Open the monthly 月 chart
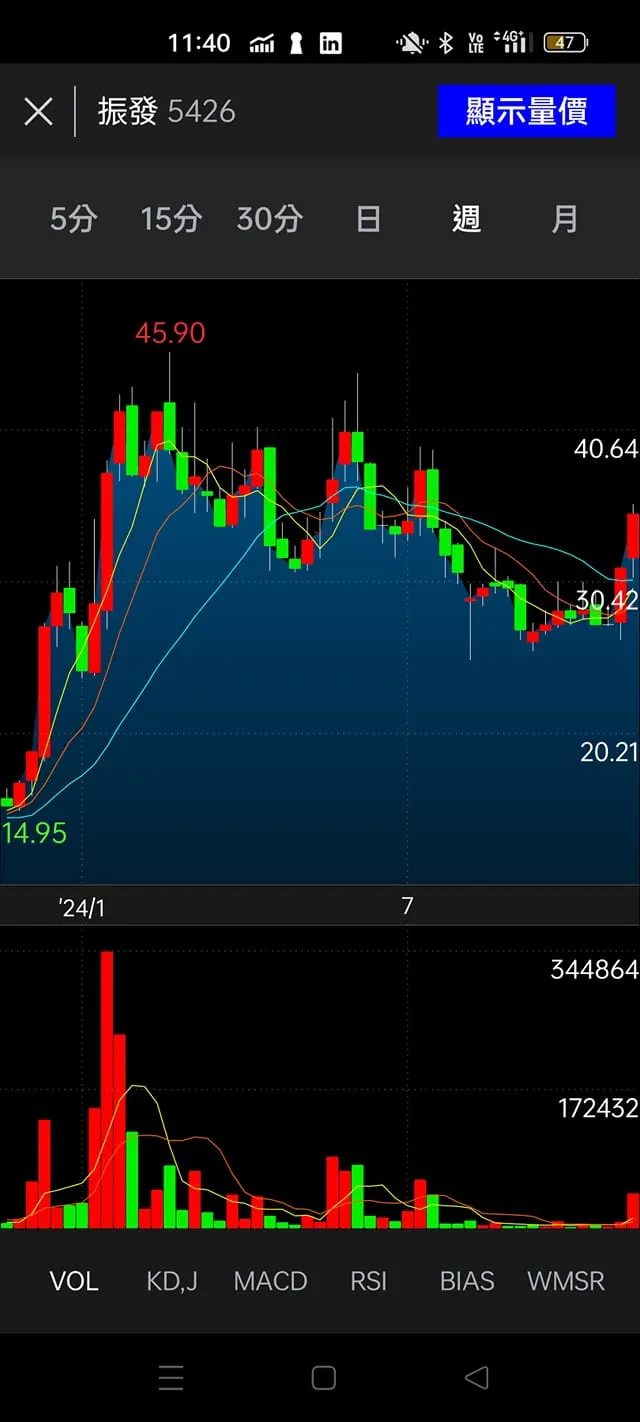The width and height of the screenshot is (640, 1422). click(565, 219)
